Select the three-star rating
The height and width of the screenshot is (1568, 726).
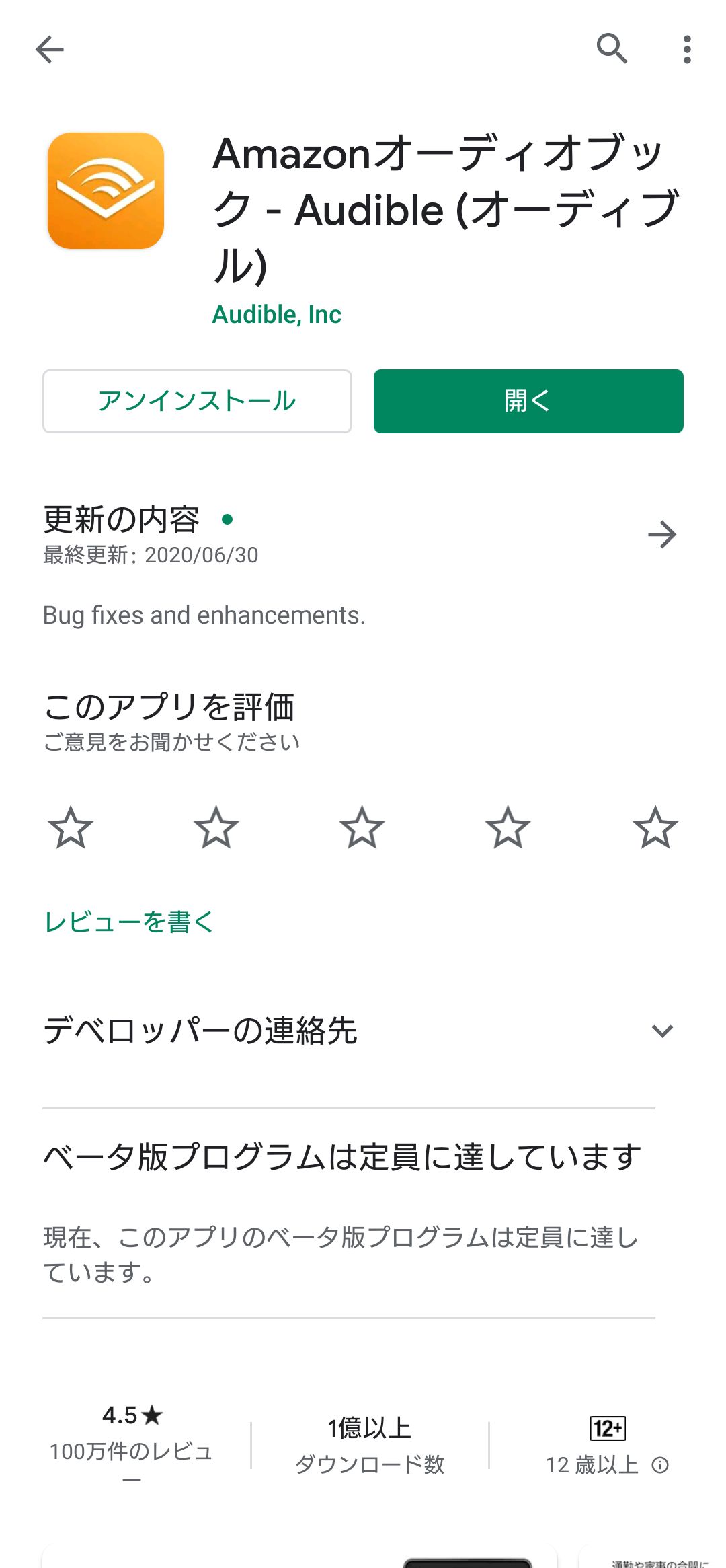click(362, 829)
